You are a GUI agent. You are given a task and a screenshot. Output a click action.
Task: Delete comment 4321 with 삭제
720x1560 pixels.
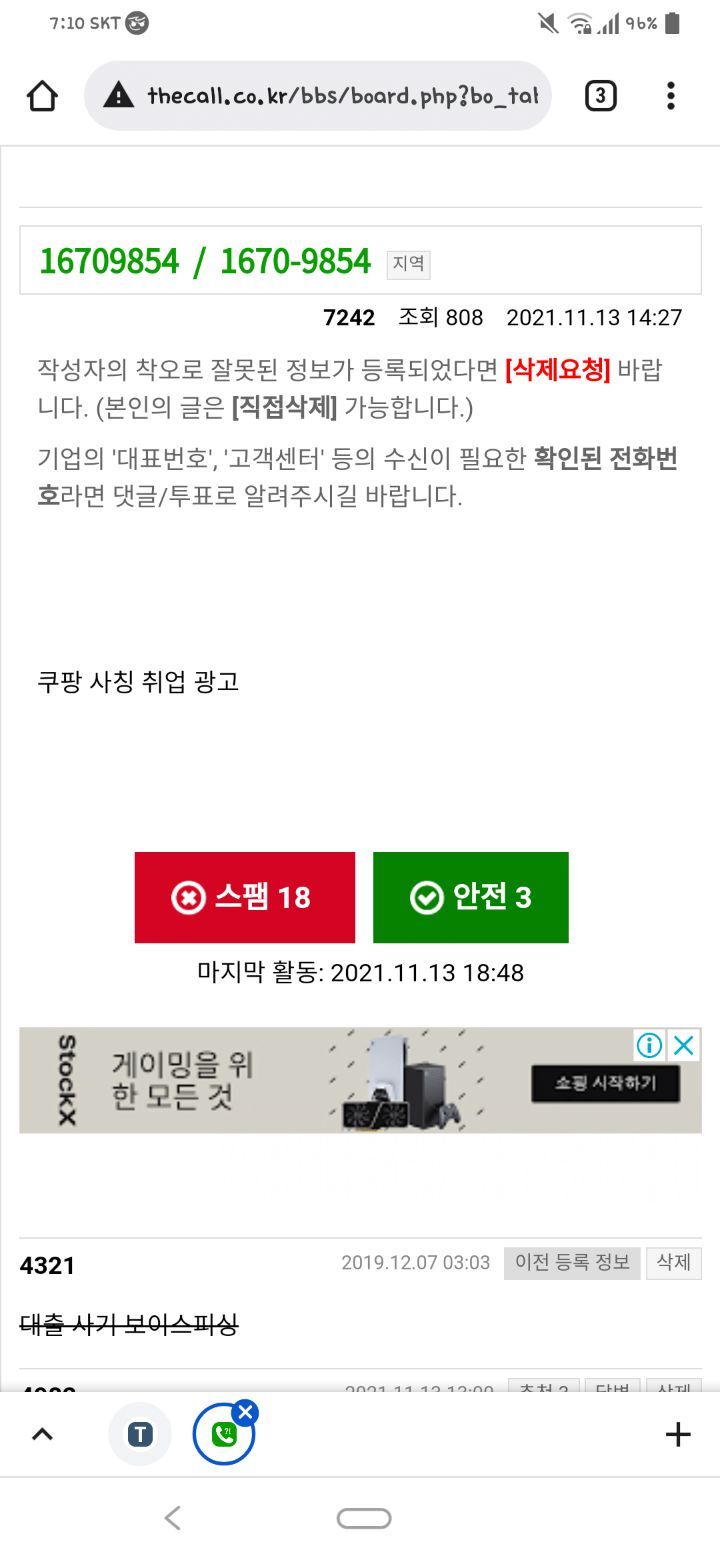(x=674, y=1263)
